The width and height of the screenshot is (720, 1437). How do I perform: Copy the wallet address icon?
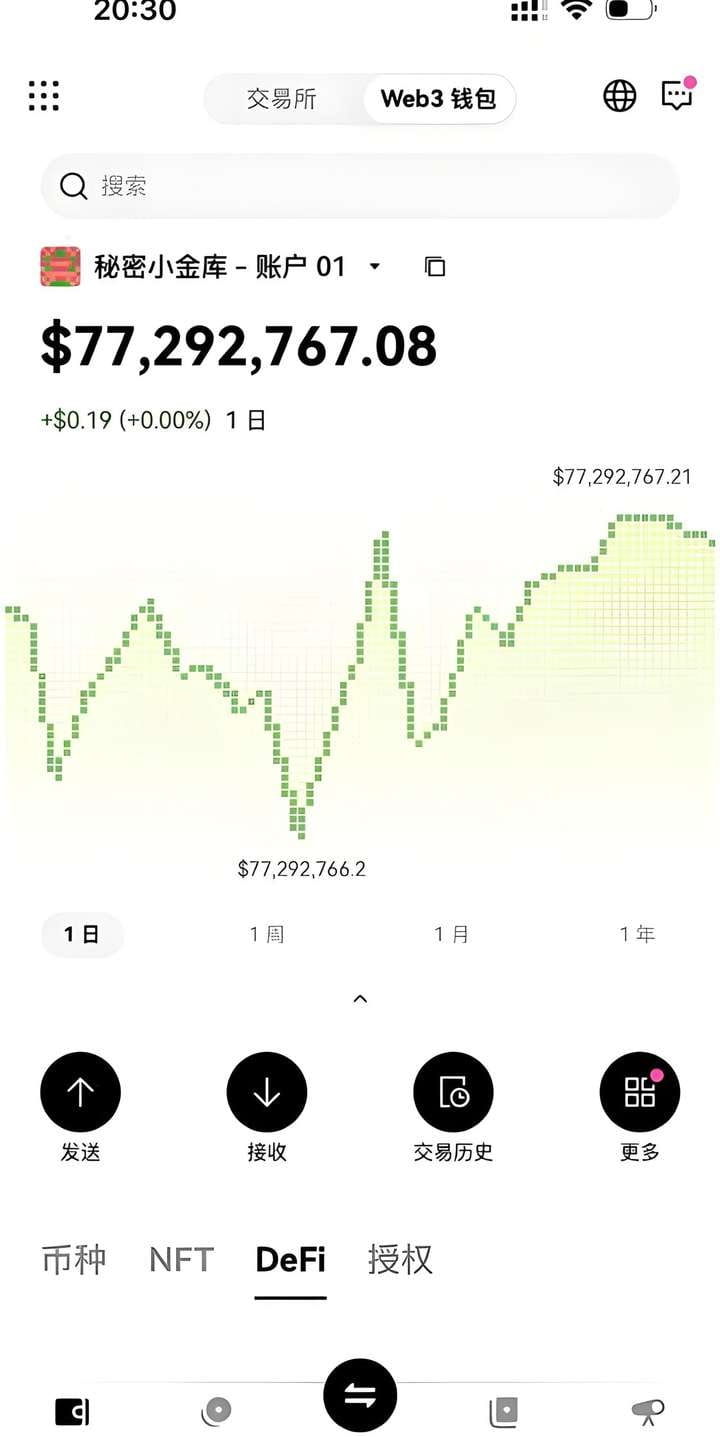[435, 267]
